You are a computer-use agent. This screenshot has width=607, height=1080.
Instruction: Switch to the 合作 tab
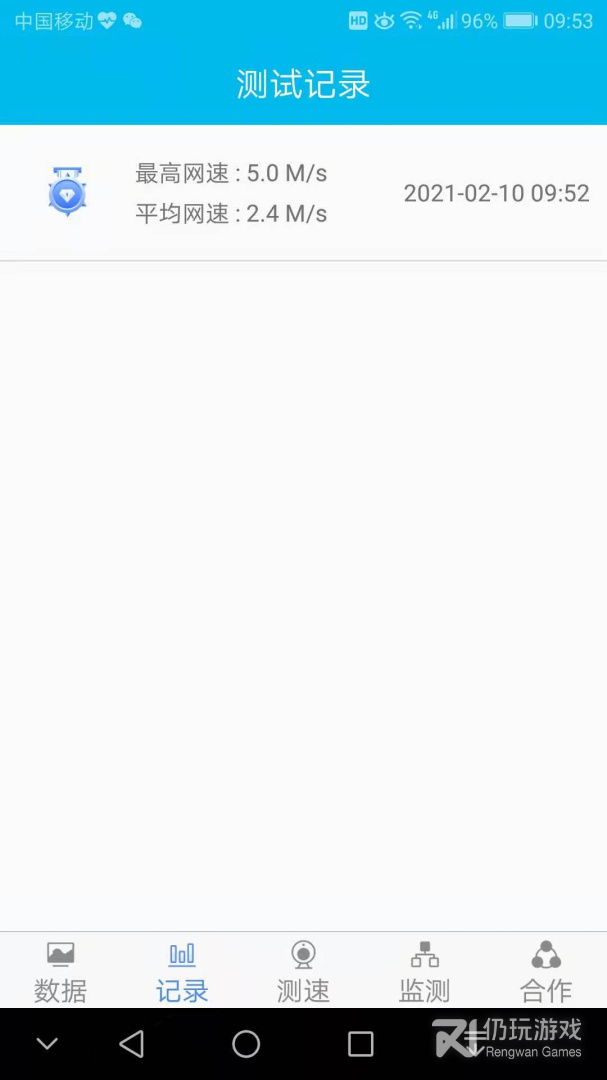[546, 971]
